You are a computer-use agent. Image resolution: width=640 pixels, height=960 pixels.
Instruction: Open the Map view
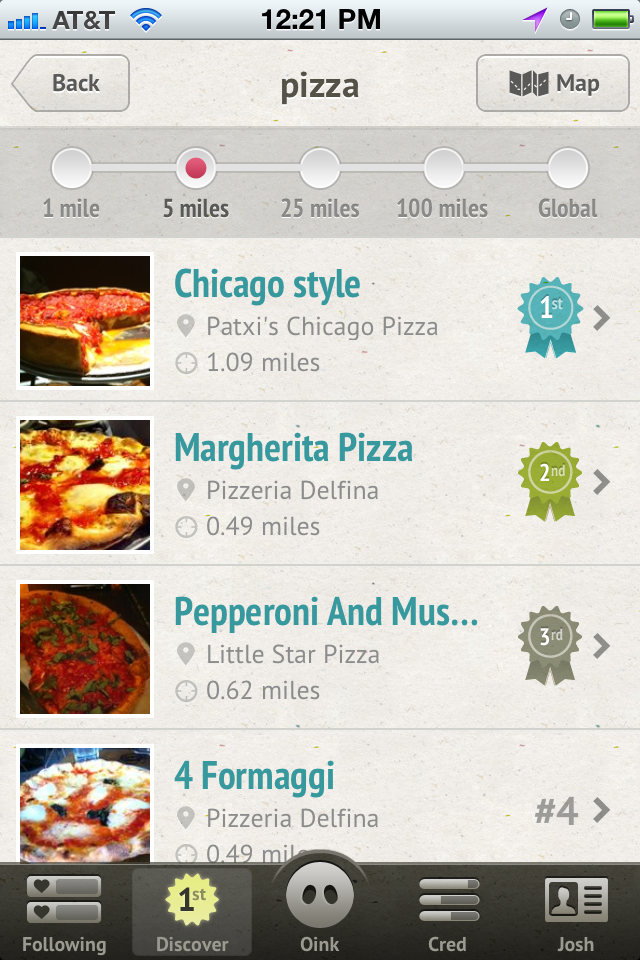pyautogui.click(x=552, y=83)
